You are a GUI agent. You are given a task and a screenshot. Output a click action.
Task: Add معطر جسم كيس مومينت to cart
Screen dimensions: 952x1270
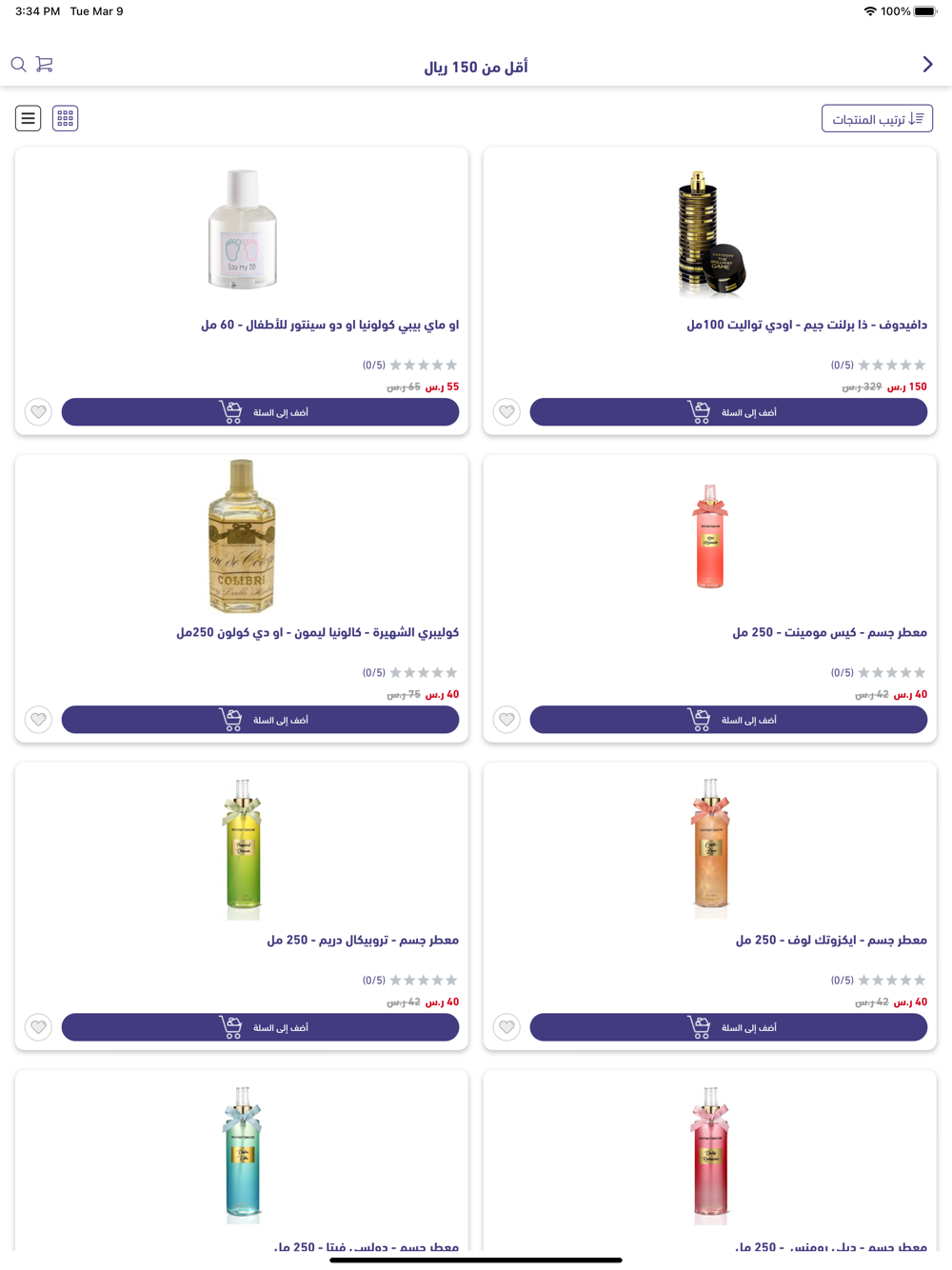(x=728, y=720)
